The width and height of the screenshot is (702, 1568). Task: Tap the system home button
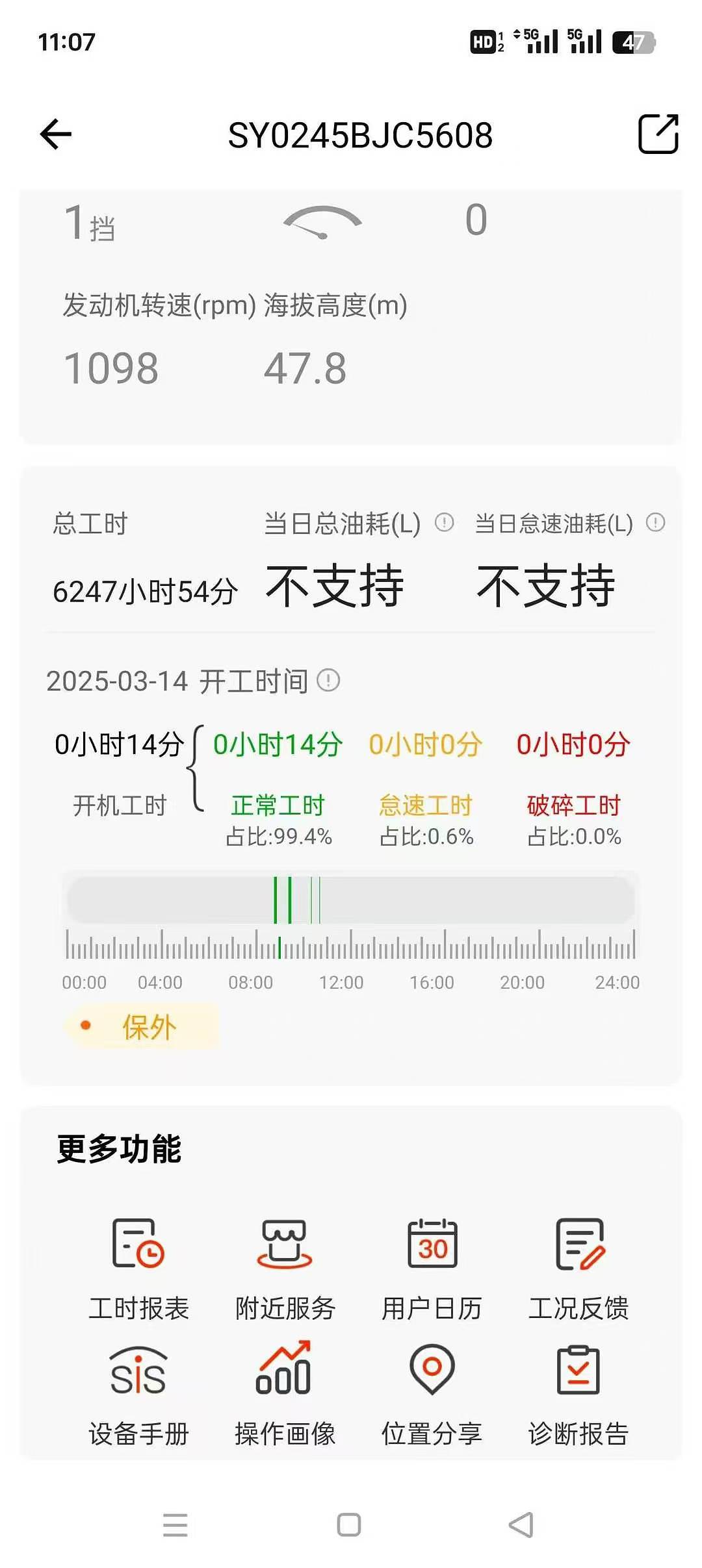coord(349,1524)
